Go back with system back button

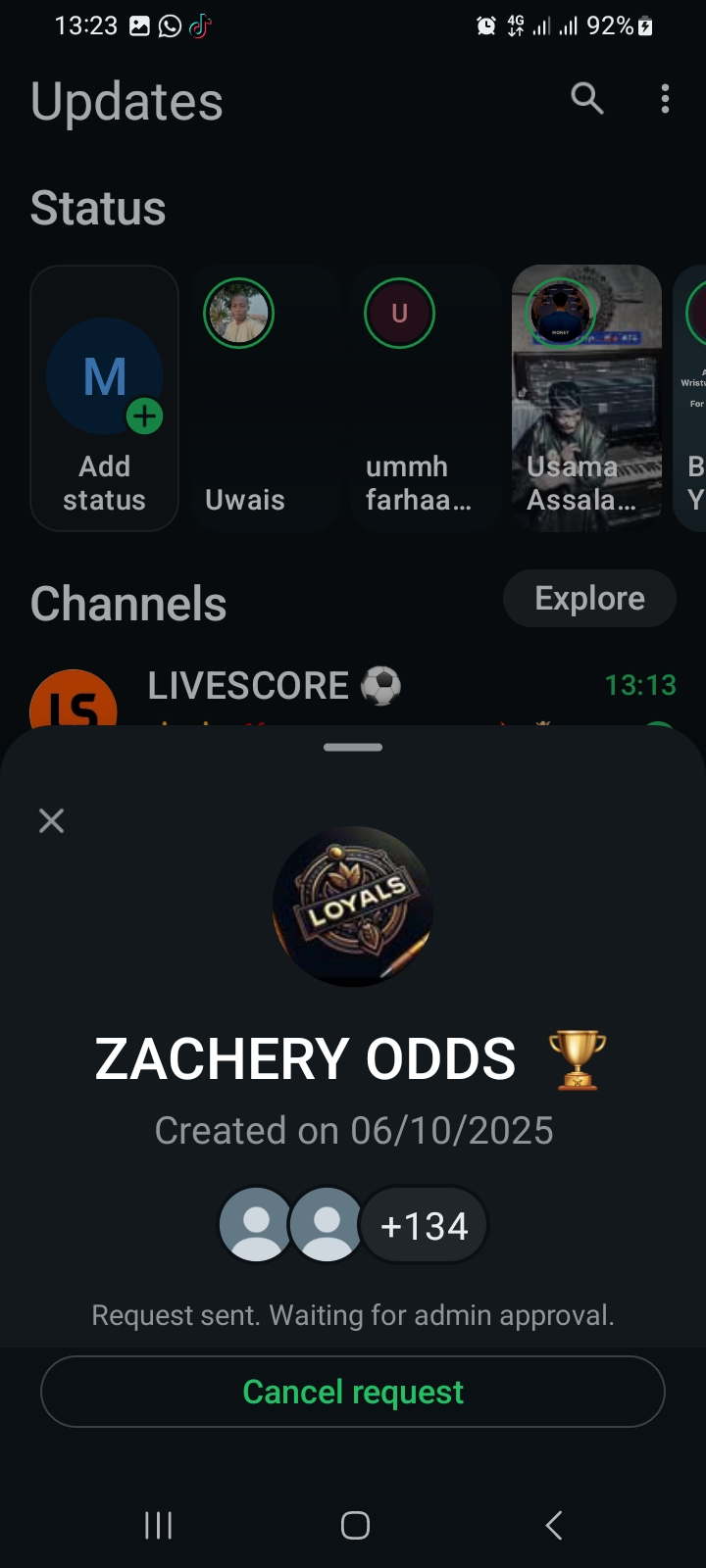tap(554, 1525)
